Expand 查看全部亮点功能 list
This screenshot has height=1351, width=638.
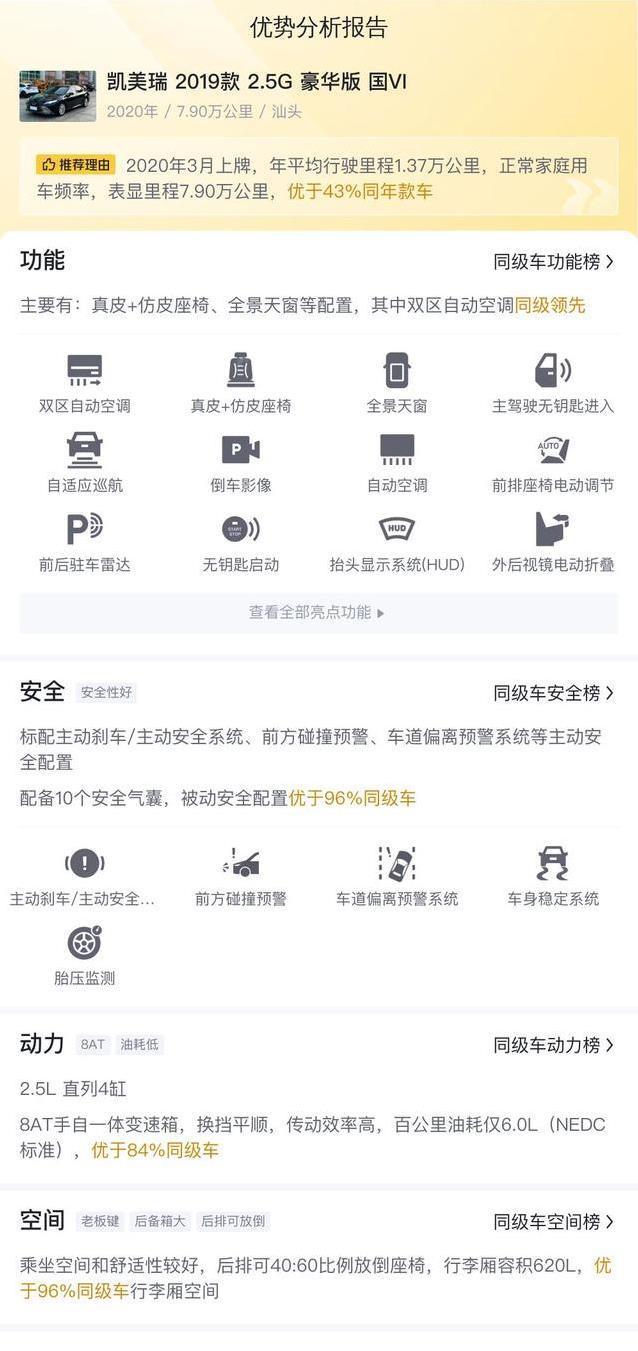click(318, 612)
